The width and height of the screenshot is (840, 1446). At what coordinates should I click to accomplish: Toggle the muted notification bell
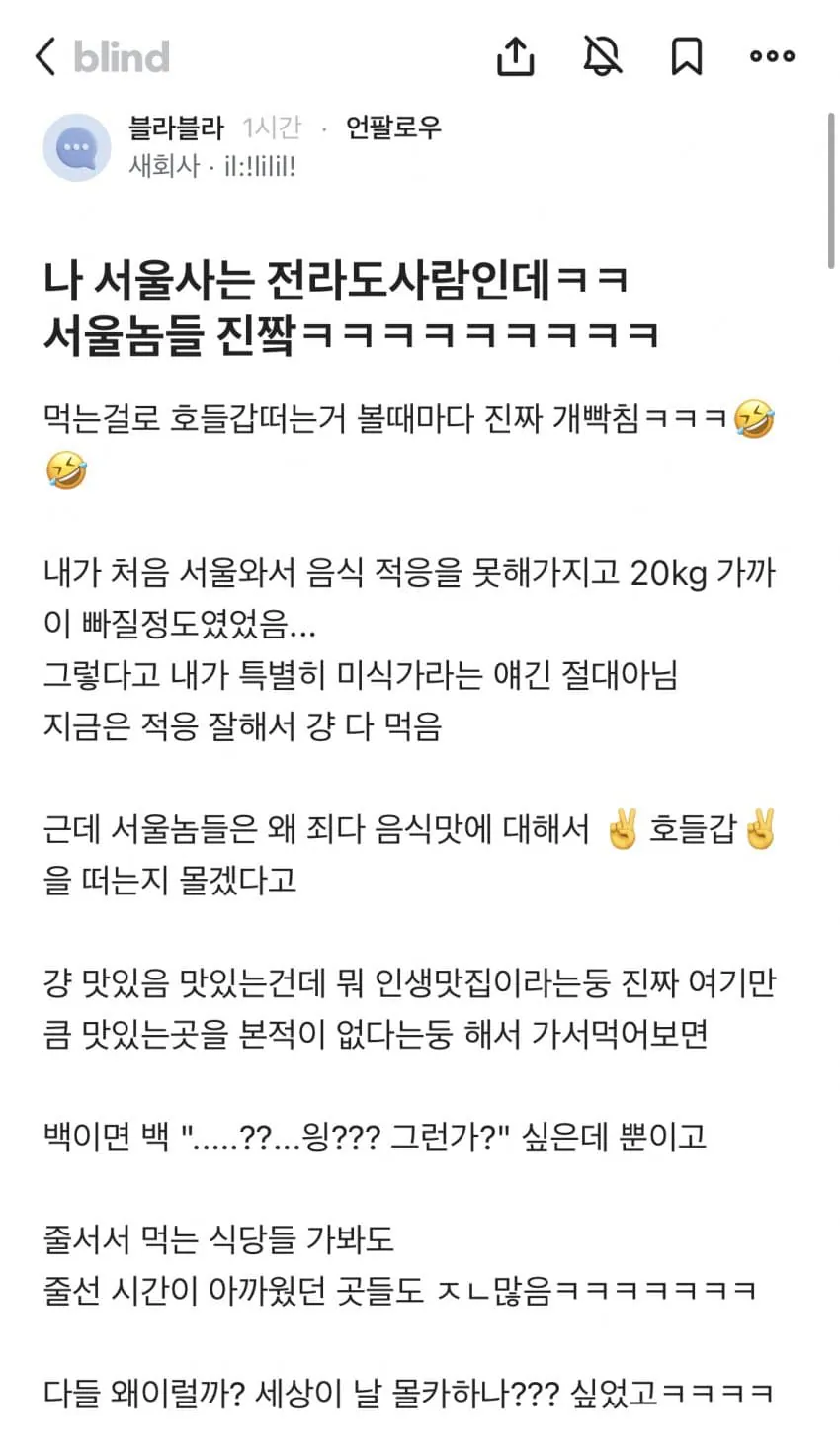[x=602, y=55]
